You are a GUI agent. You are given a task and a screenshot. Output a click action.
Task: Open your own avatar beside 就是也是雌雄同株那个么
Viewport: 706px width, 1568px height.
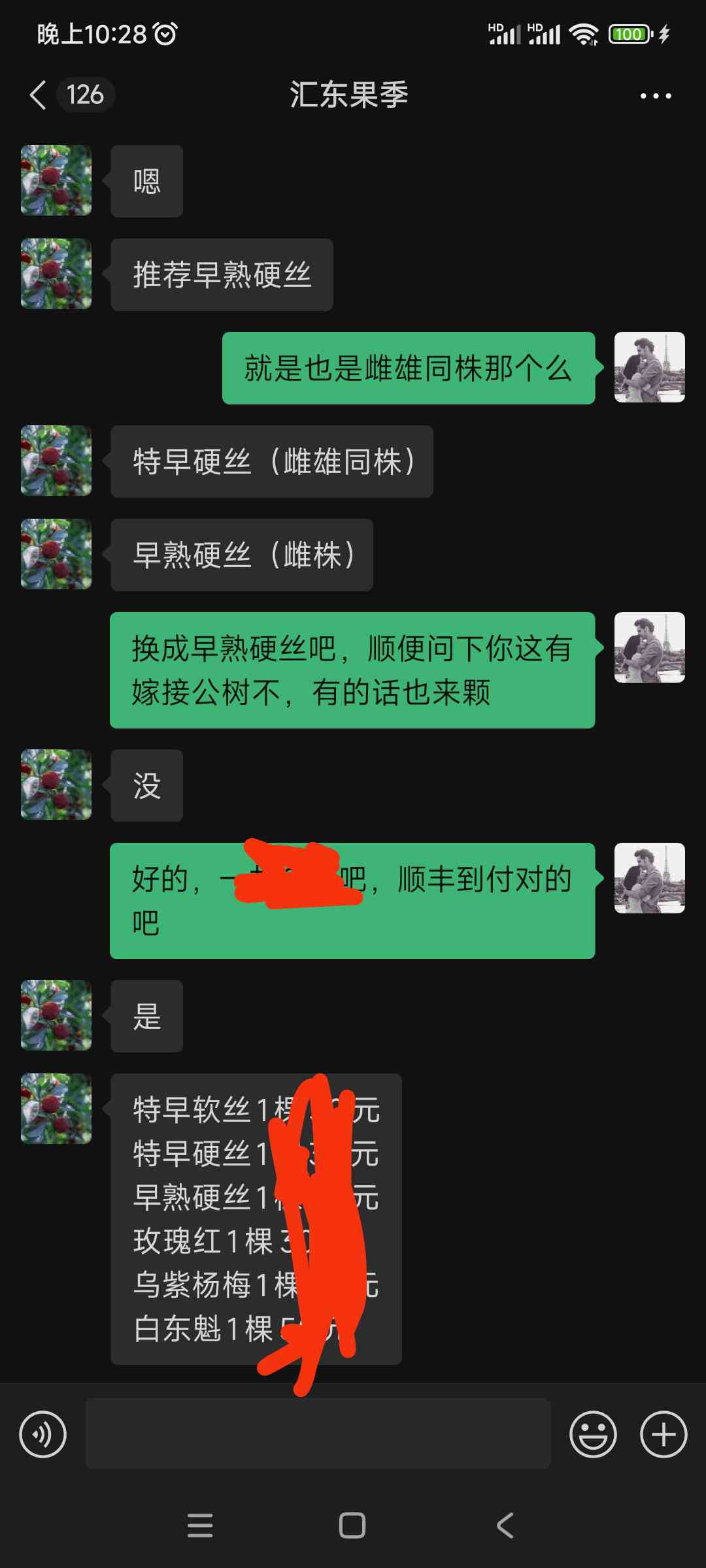coord(650,367)
